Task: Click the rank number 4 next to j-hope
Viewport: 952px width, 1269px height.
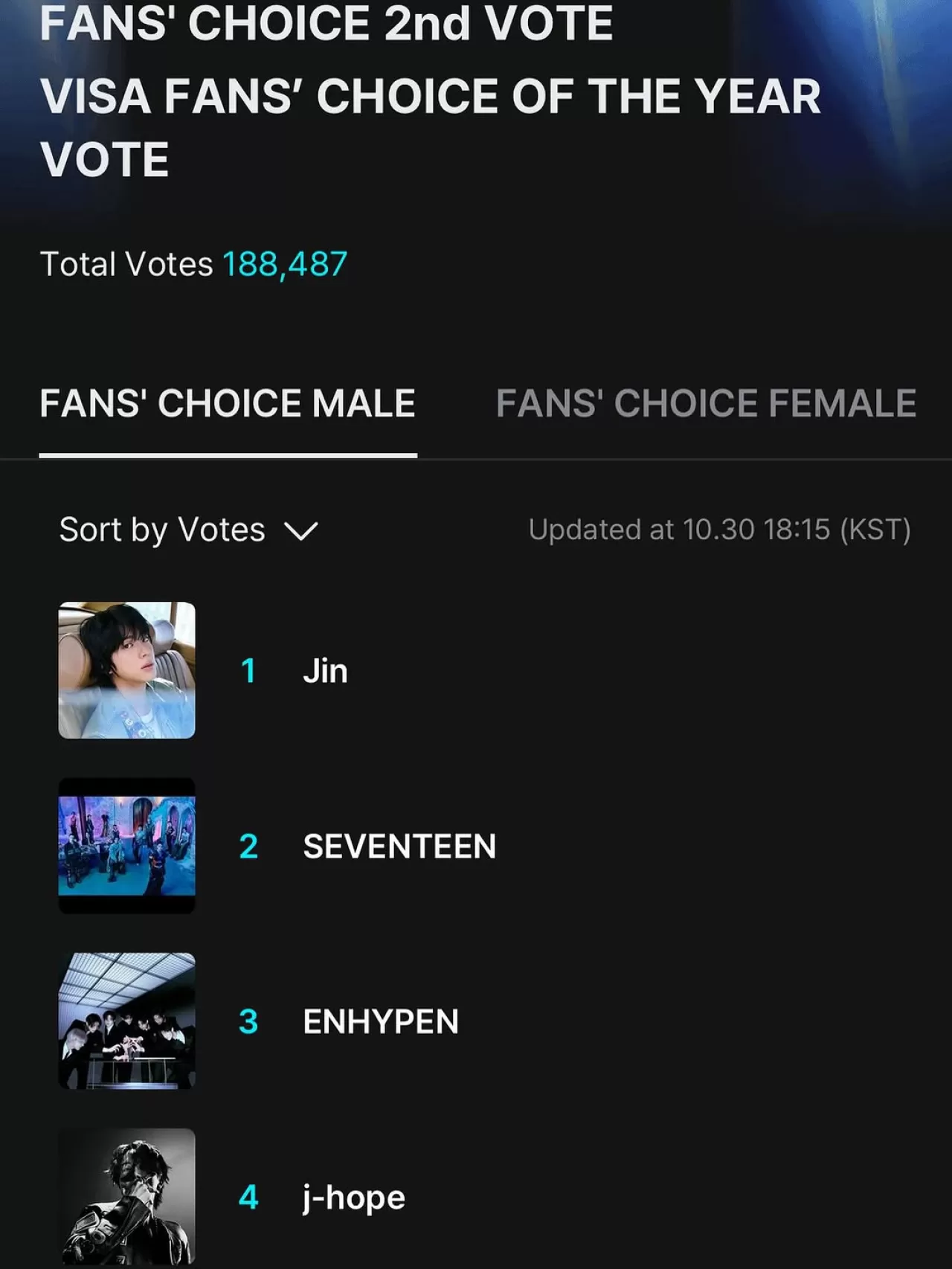Action: coord(248,1196)
